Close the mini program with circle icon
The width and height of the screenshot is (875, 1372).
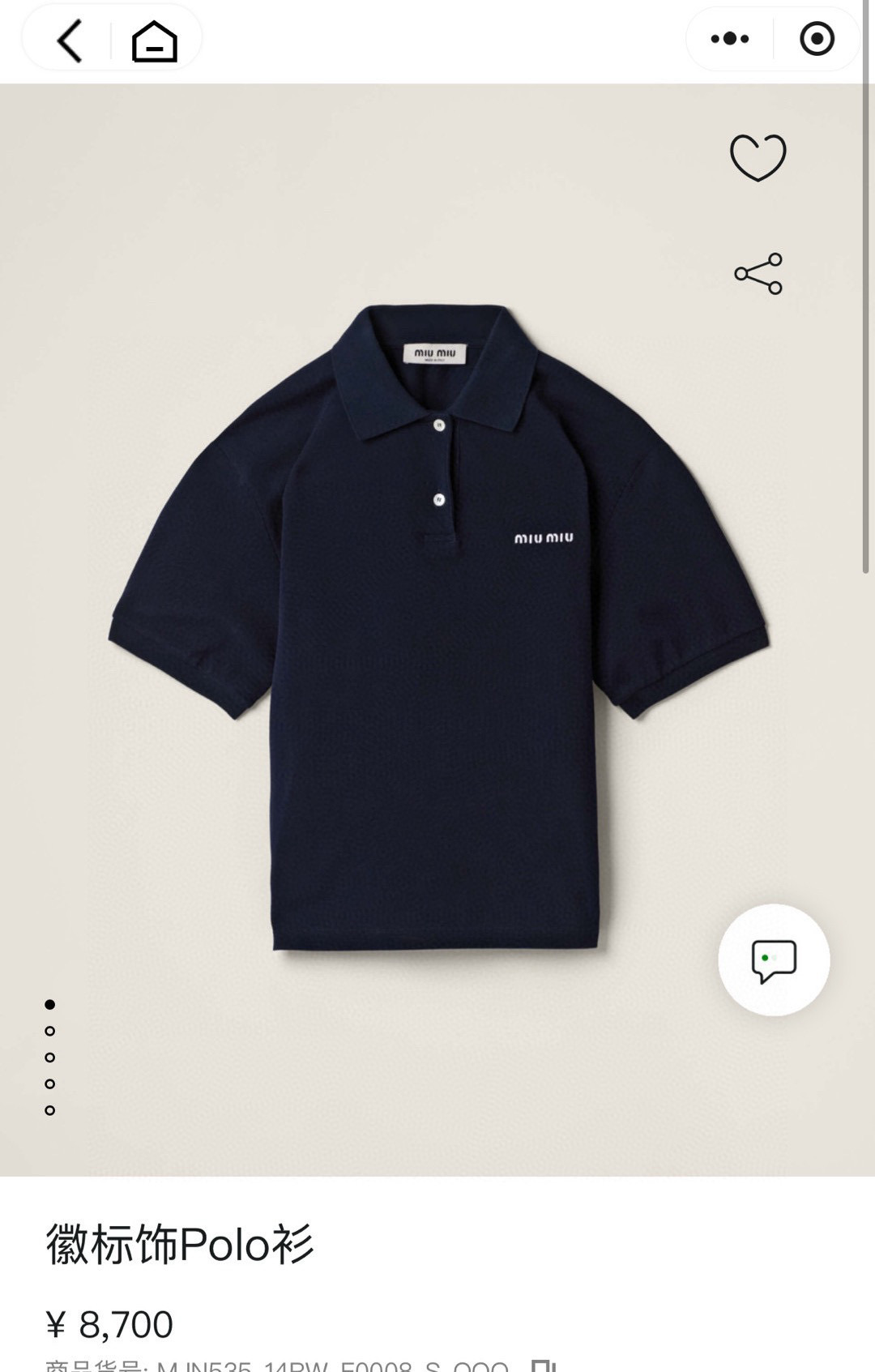click(x=816, y=39)
